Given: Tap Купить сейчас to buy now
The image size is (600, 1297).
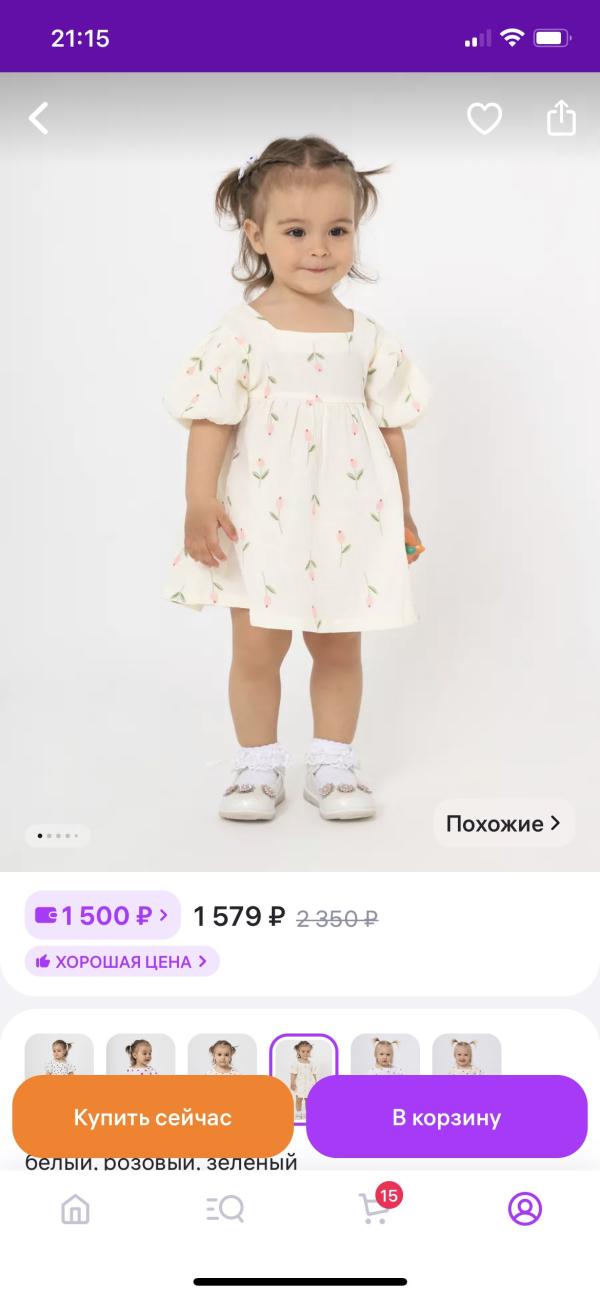Looking at the screenshot, I should pos(152,1117).
